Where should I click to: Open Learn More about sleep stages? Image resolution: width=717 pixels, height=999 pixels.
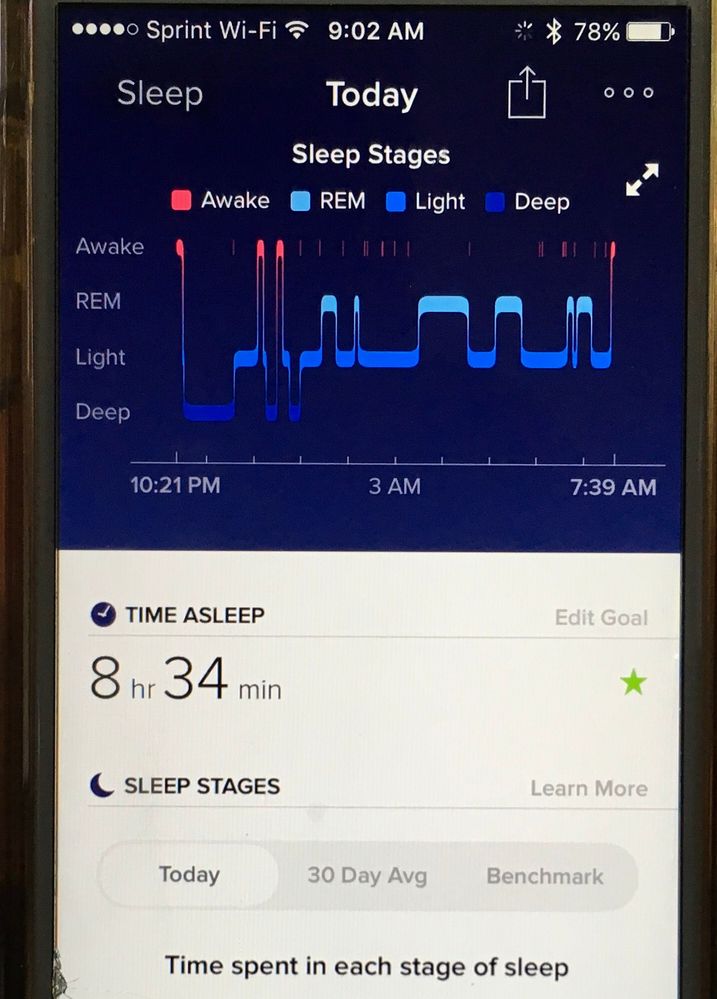point(588,788)
